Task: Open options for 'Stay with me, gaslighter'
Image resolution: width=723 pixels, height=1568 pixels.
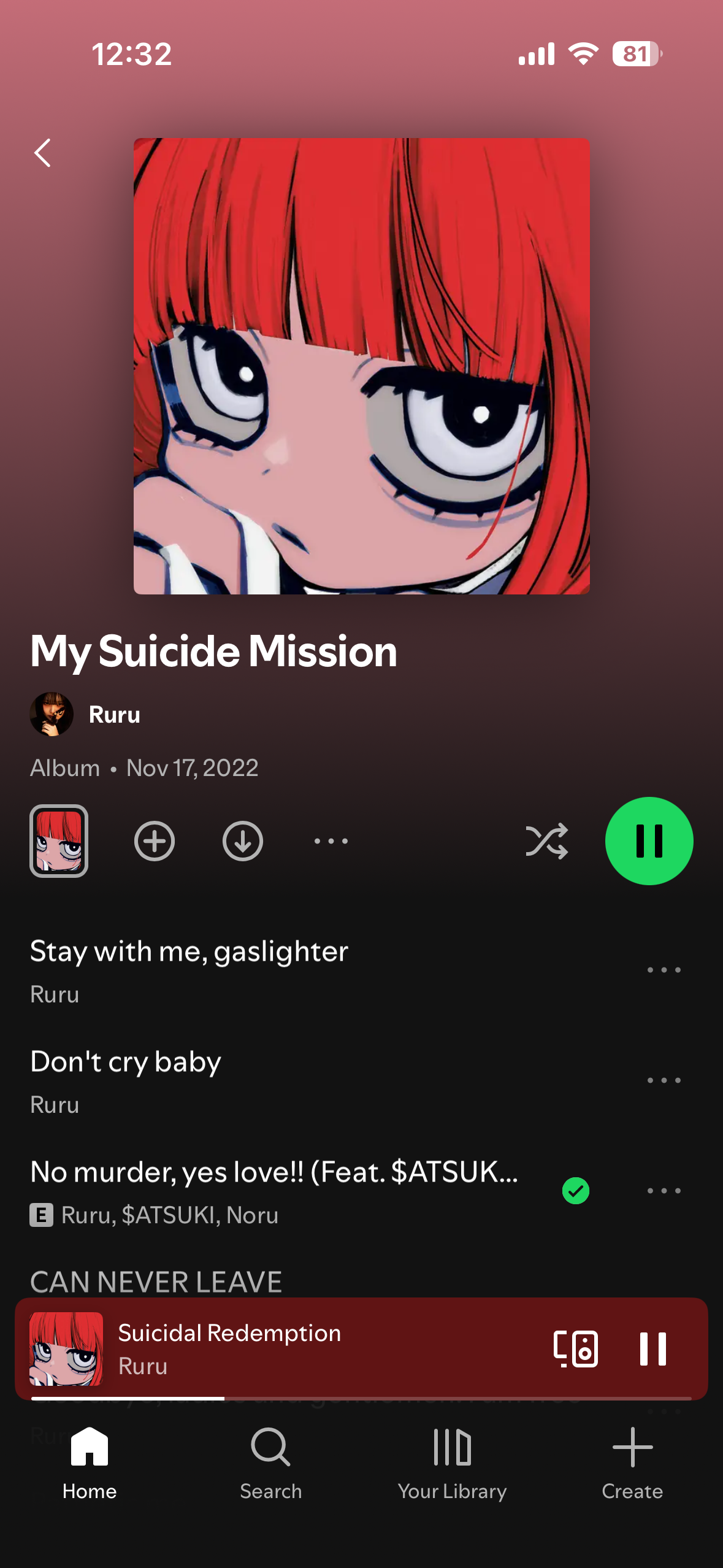Action: pos(663,969)
